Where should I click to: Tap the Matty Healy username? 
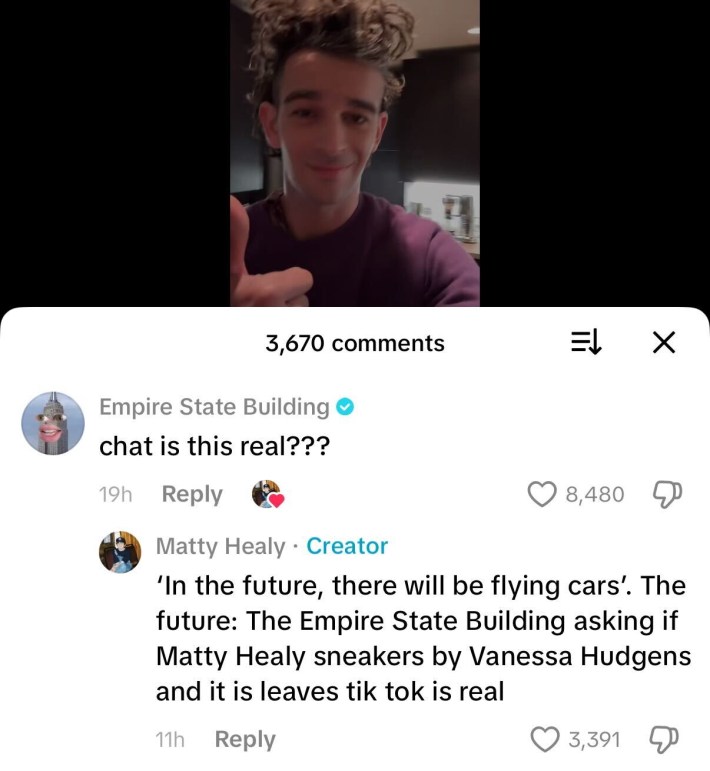(220, 546)
